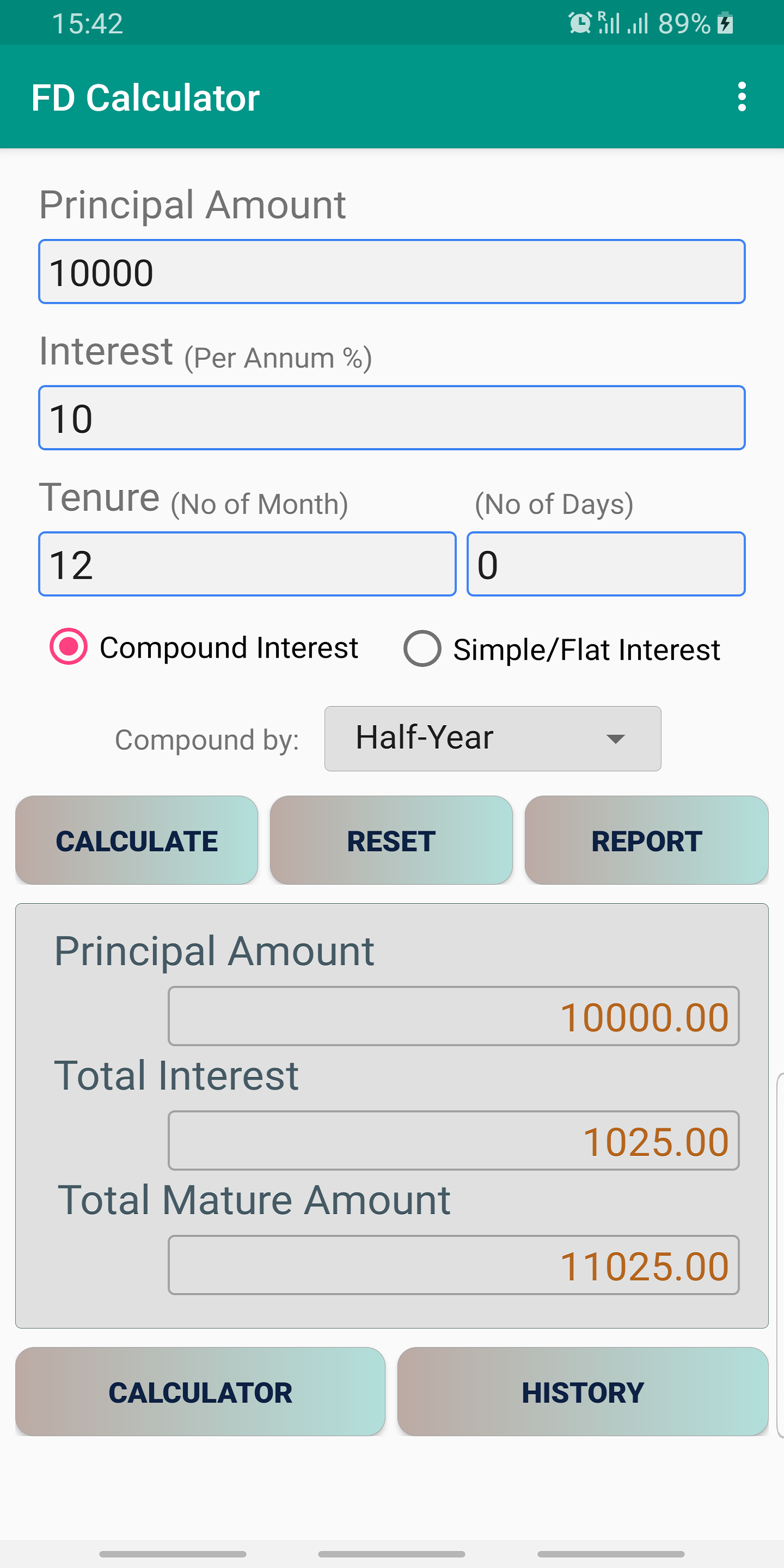Tap the Principal Amount input field
Image resolution: width=784 pixels, height=1568 pixels.
pos(392,272)
